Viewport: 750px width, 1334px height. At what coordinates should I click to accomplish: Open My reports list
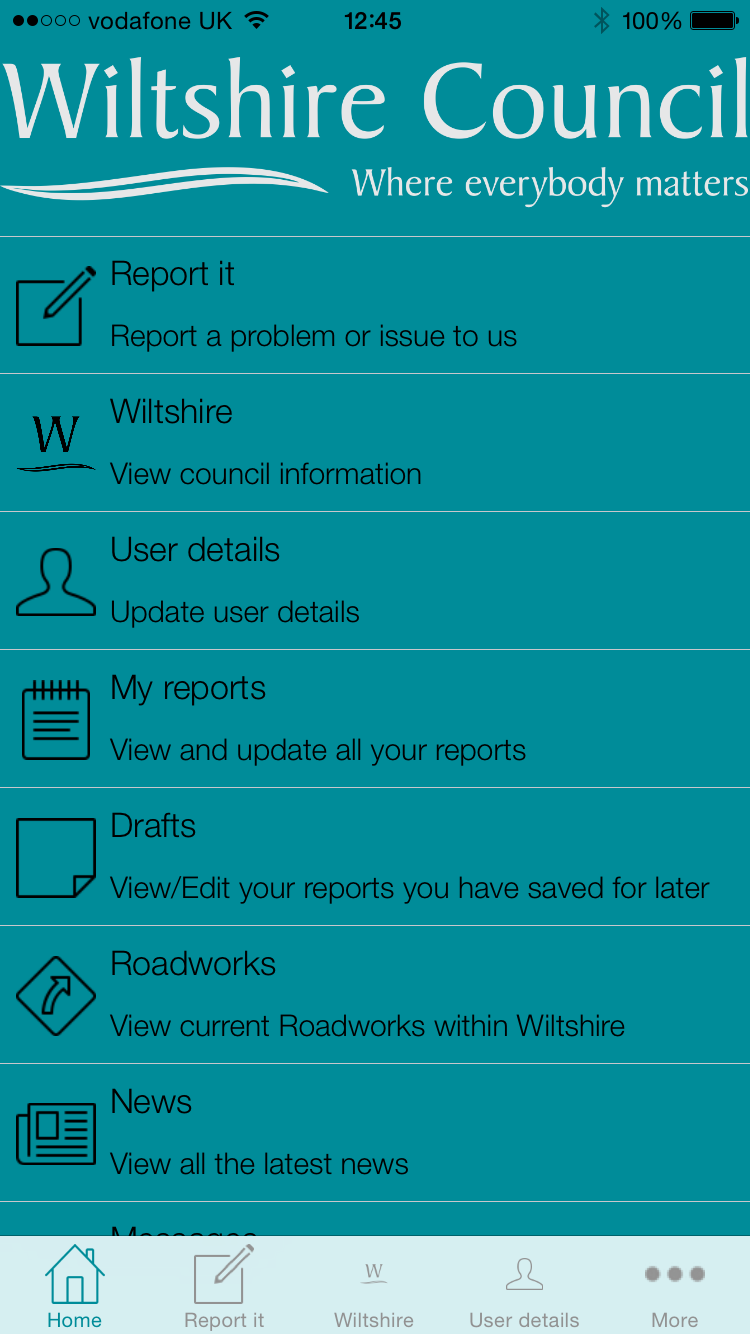pyautogui.click(x=375, y=719)
